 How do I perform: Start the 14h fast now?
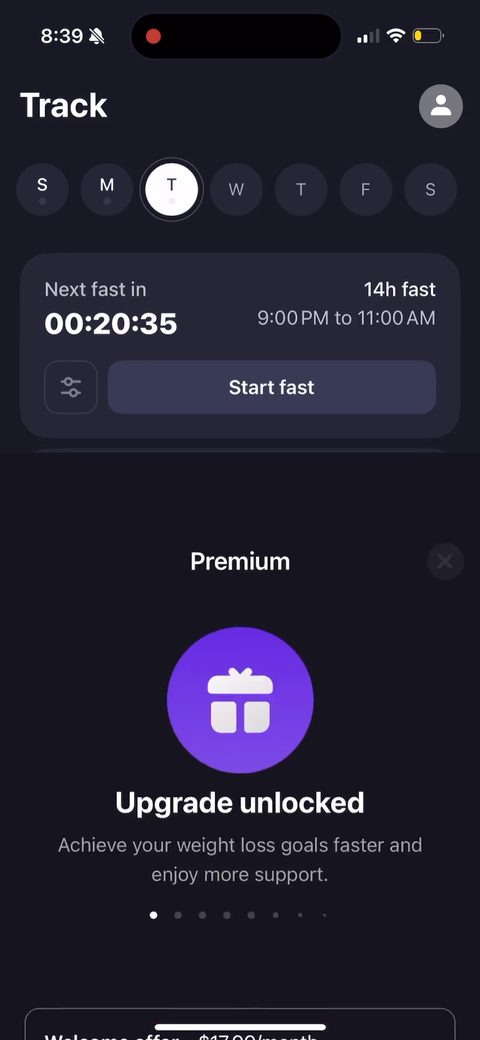coord(272,387)
